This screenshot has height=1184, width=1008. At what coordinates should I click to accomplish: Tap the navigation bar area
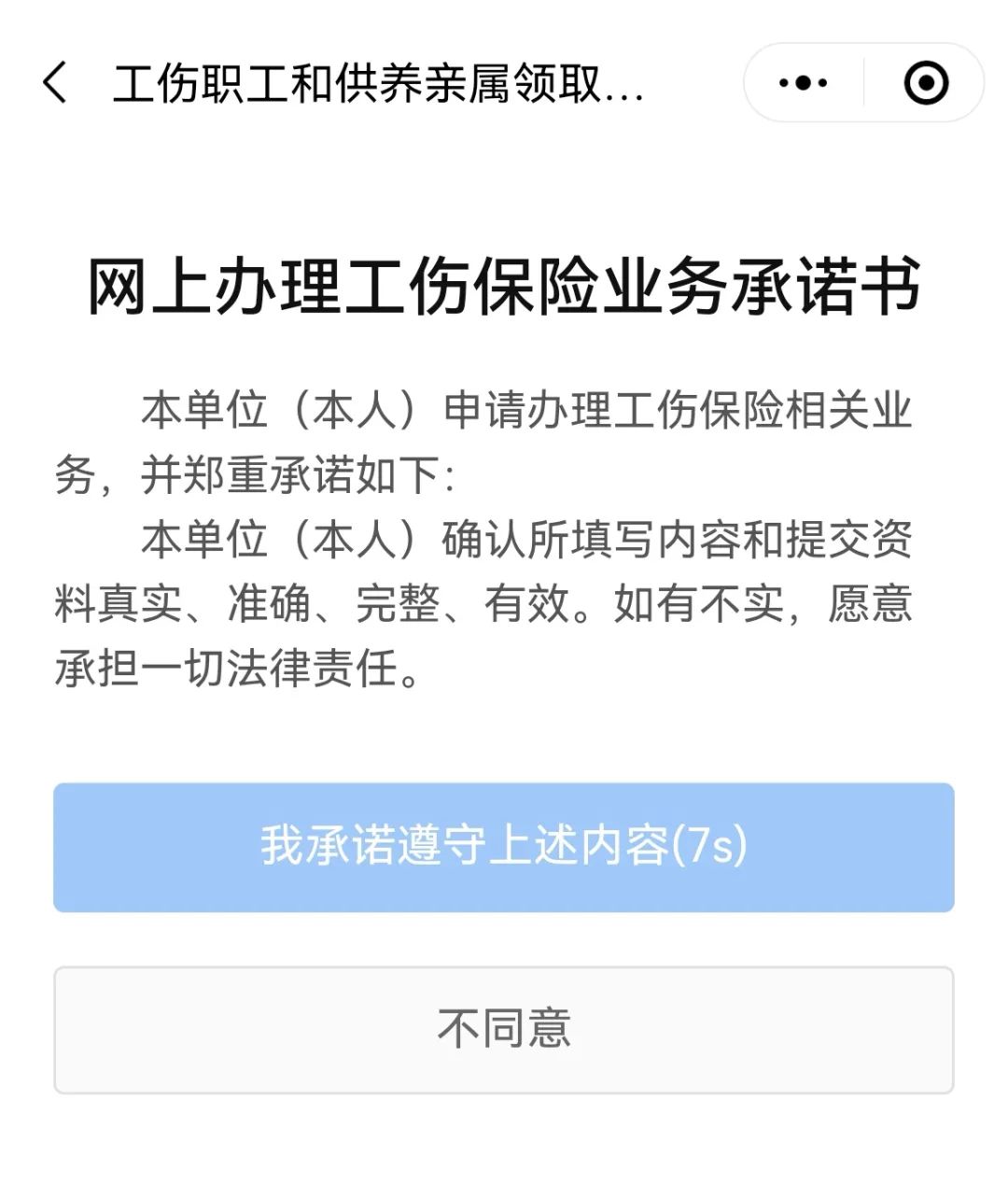coord(504,82)
